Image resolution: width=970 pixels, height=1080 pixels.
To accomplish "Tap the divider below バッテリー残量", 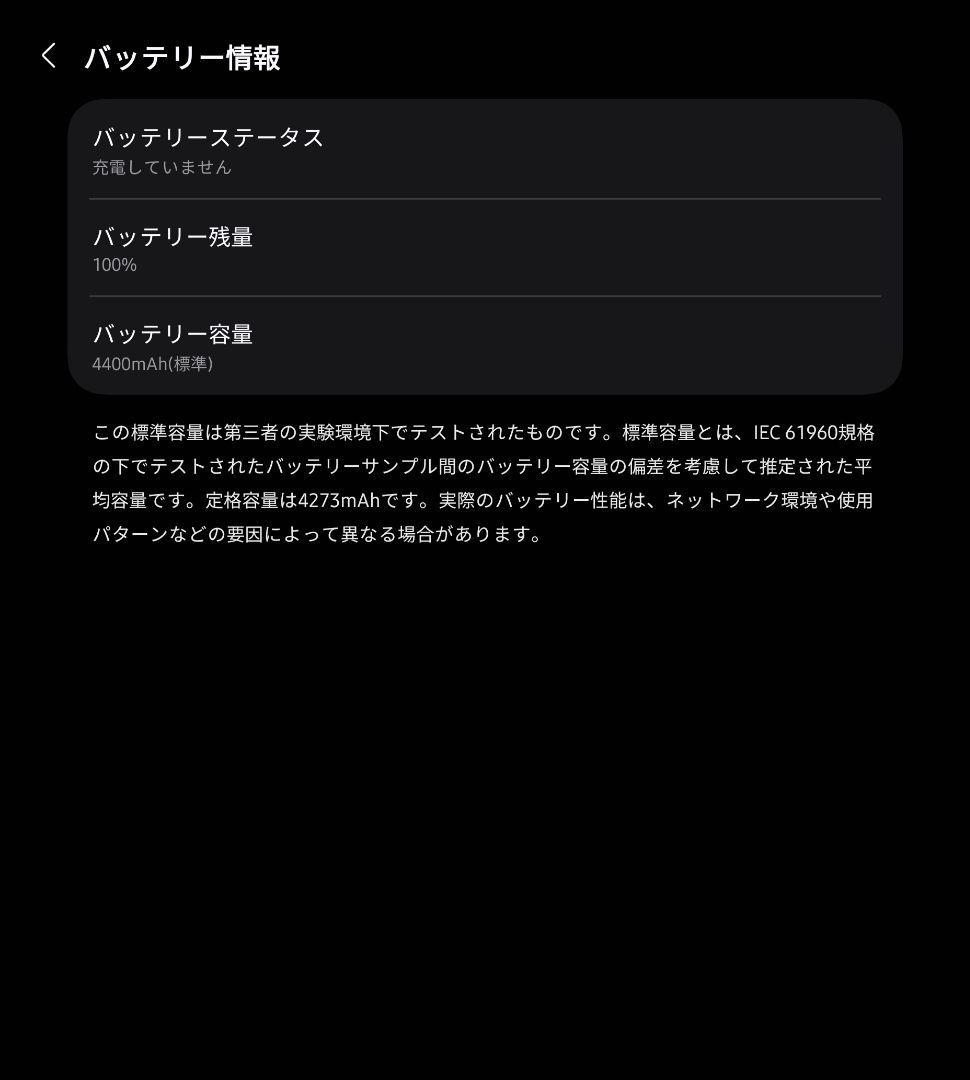I will pyautogui.click(x=485, y=298).
